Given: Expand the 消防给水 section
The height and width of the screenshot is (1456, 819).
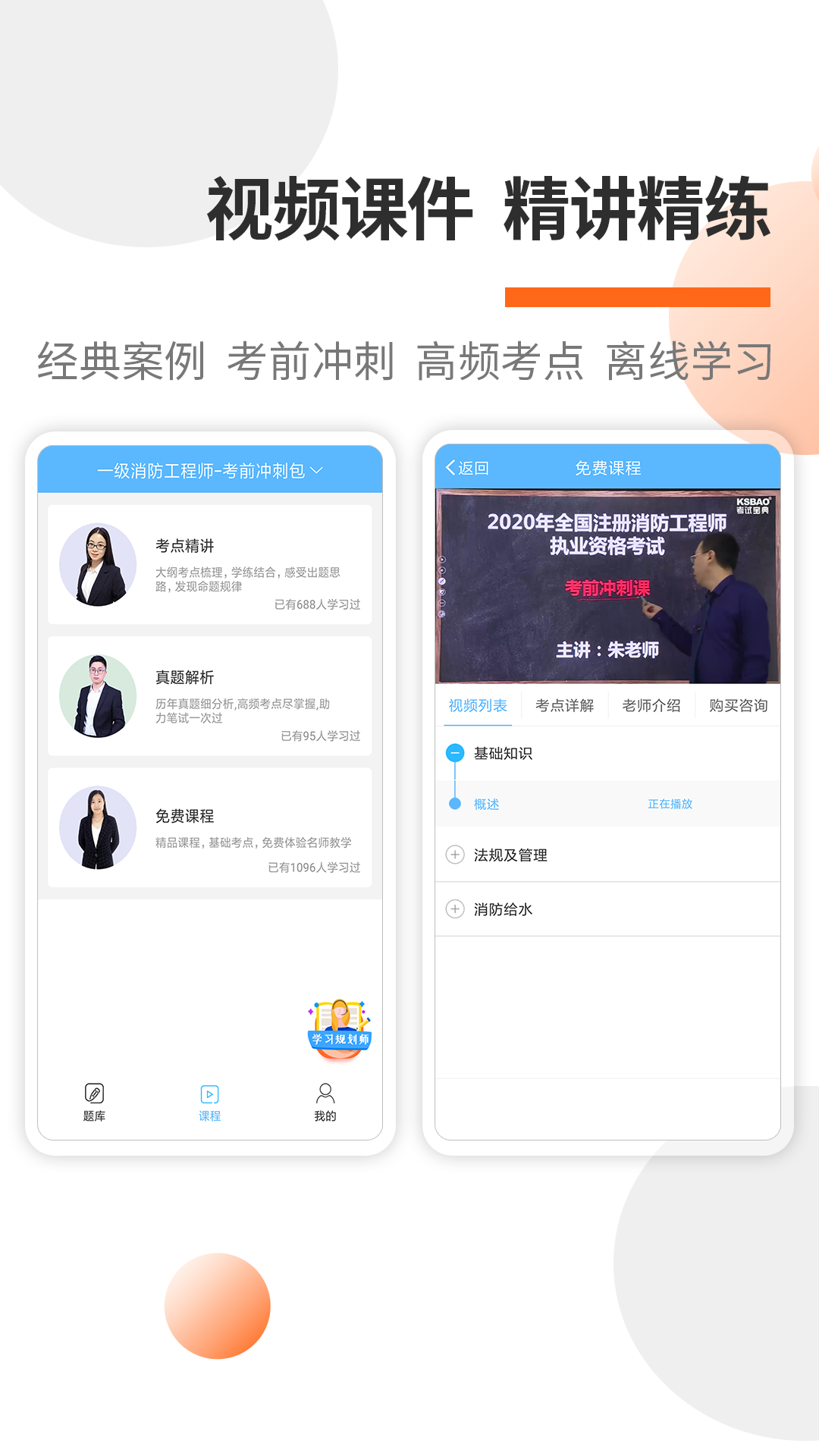Looking at the screenshot, I should 454,908.
